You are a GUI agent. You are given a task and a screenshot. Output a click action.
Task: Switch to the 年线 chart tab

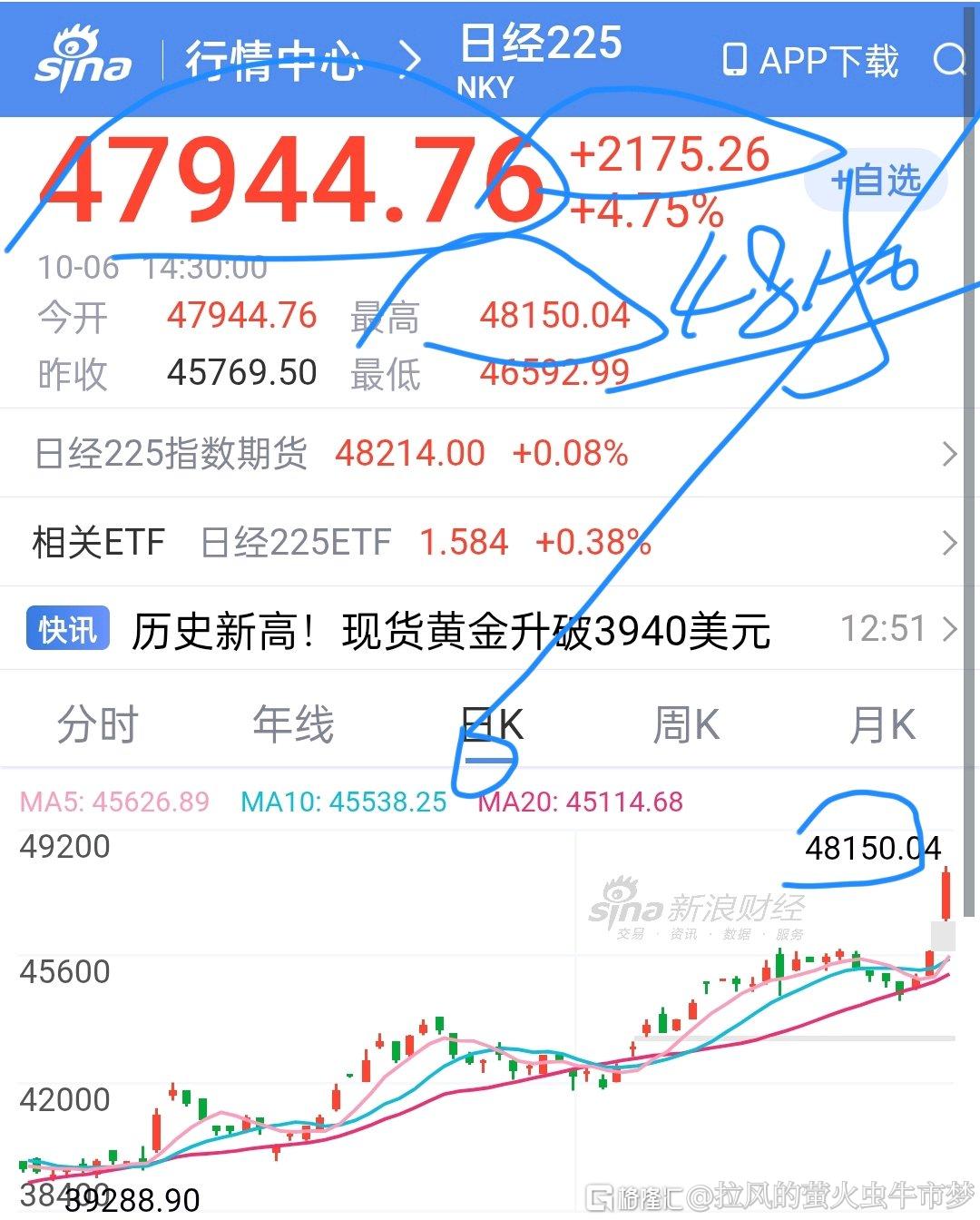tap(293, 724)
